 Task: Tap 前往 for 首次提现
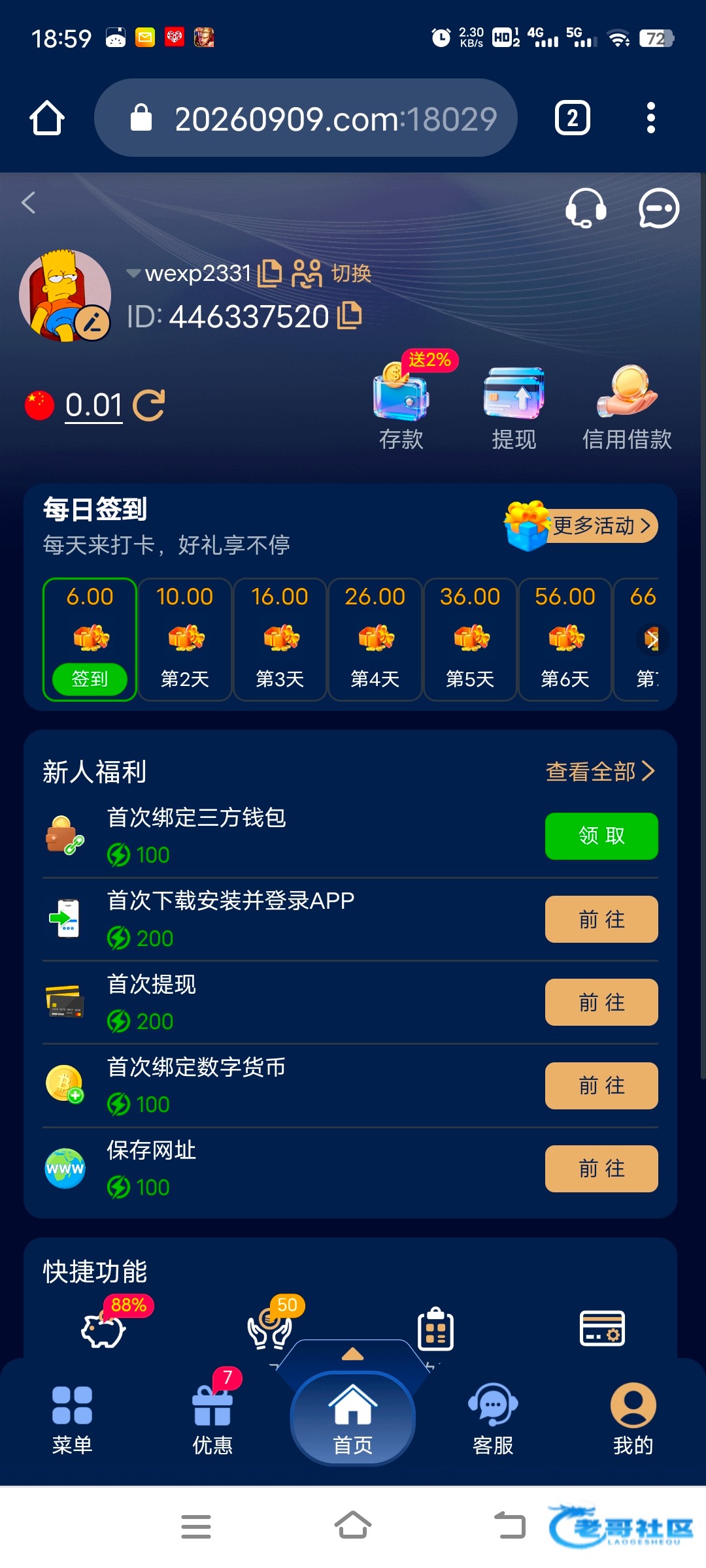601,1002
